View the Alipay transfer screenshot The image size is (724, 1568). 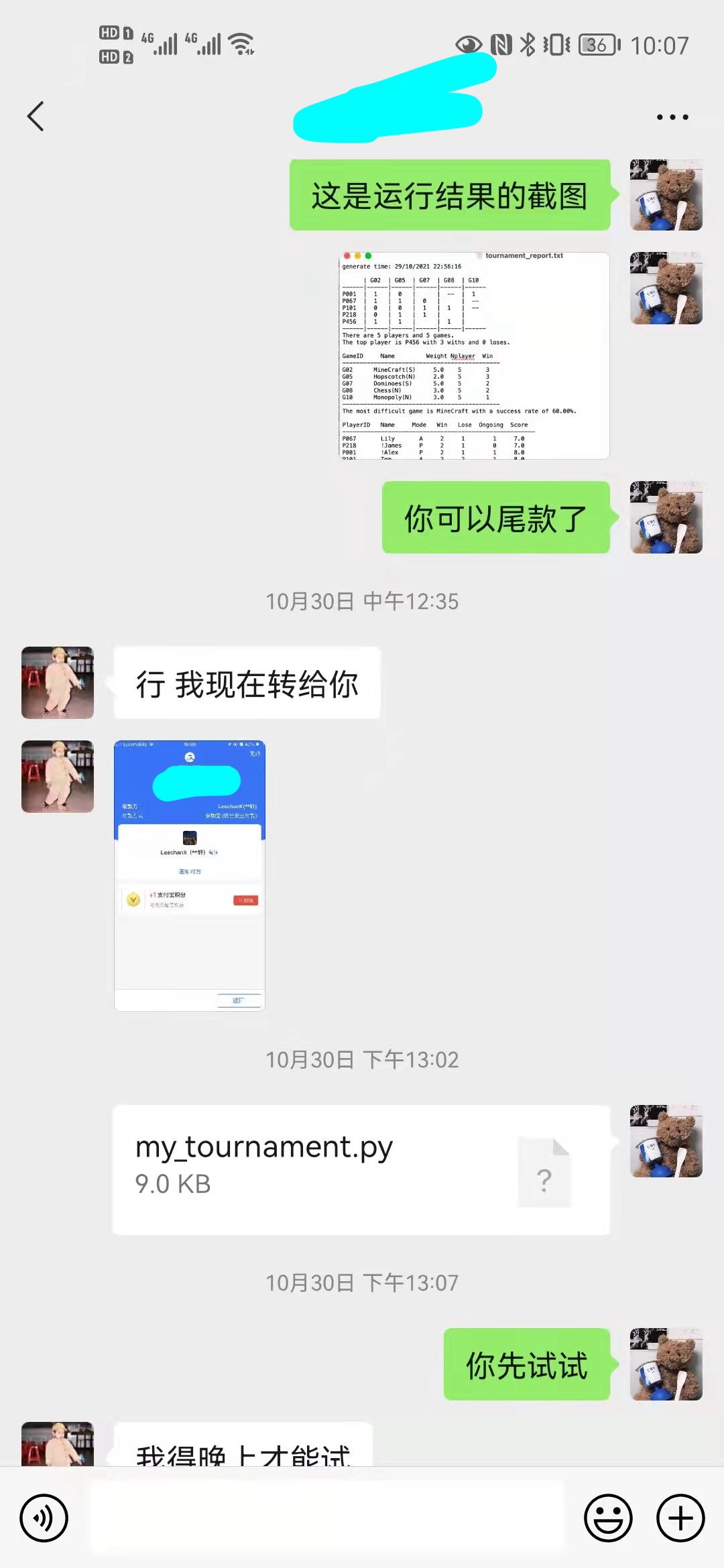pos(190,875)
